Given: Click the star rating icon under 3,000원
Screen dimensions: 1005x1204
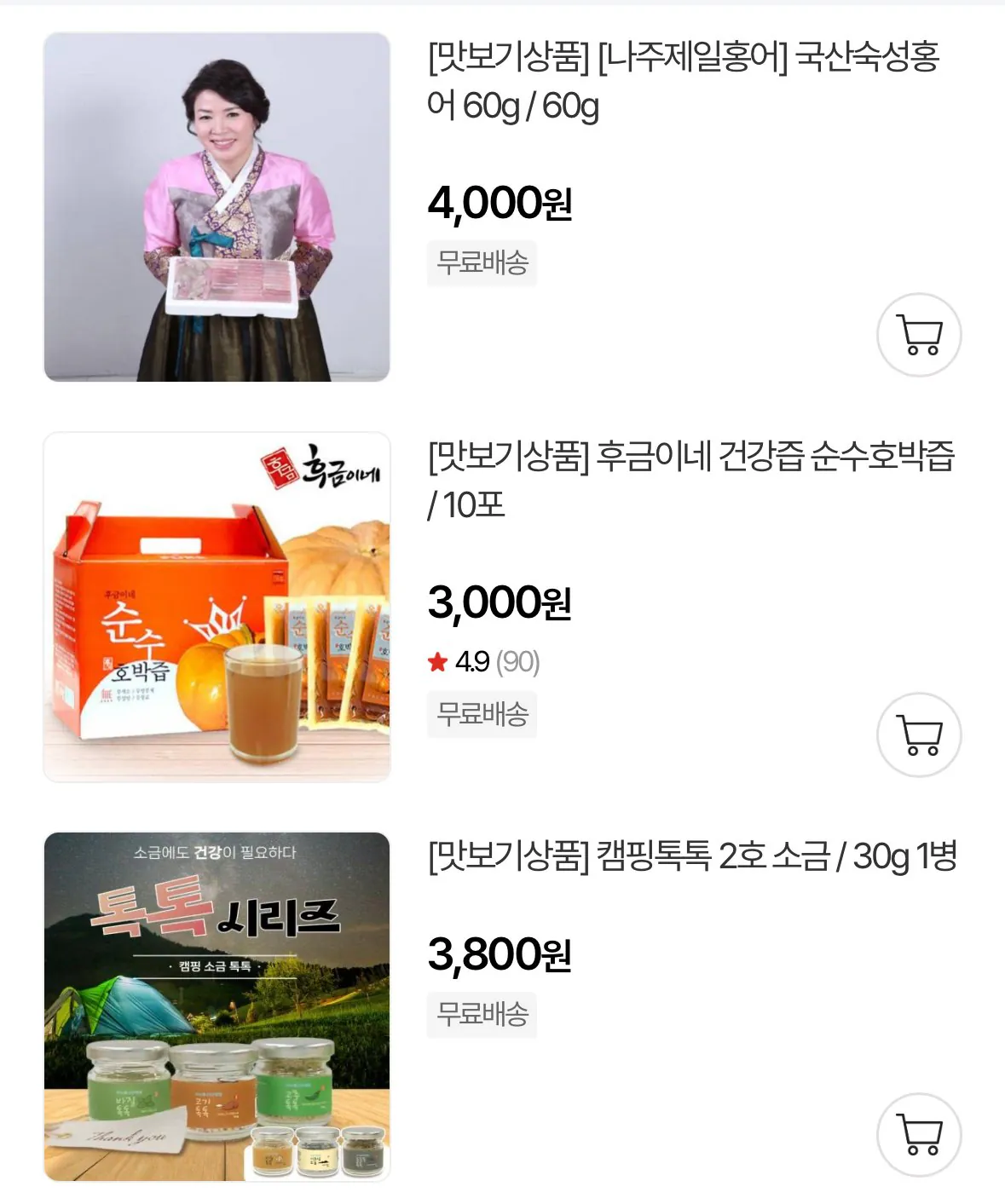Looking at the screenshot, I should 436,662.
